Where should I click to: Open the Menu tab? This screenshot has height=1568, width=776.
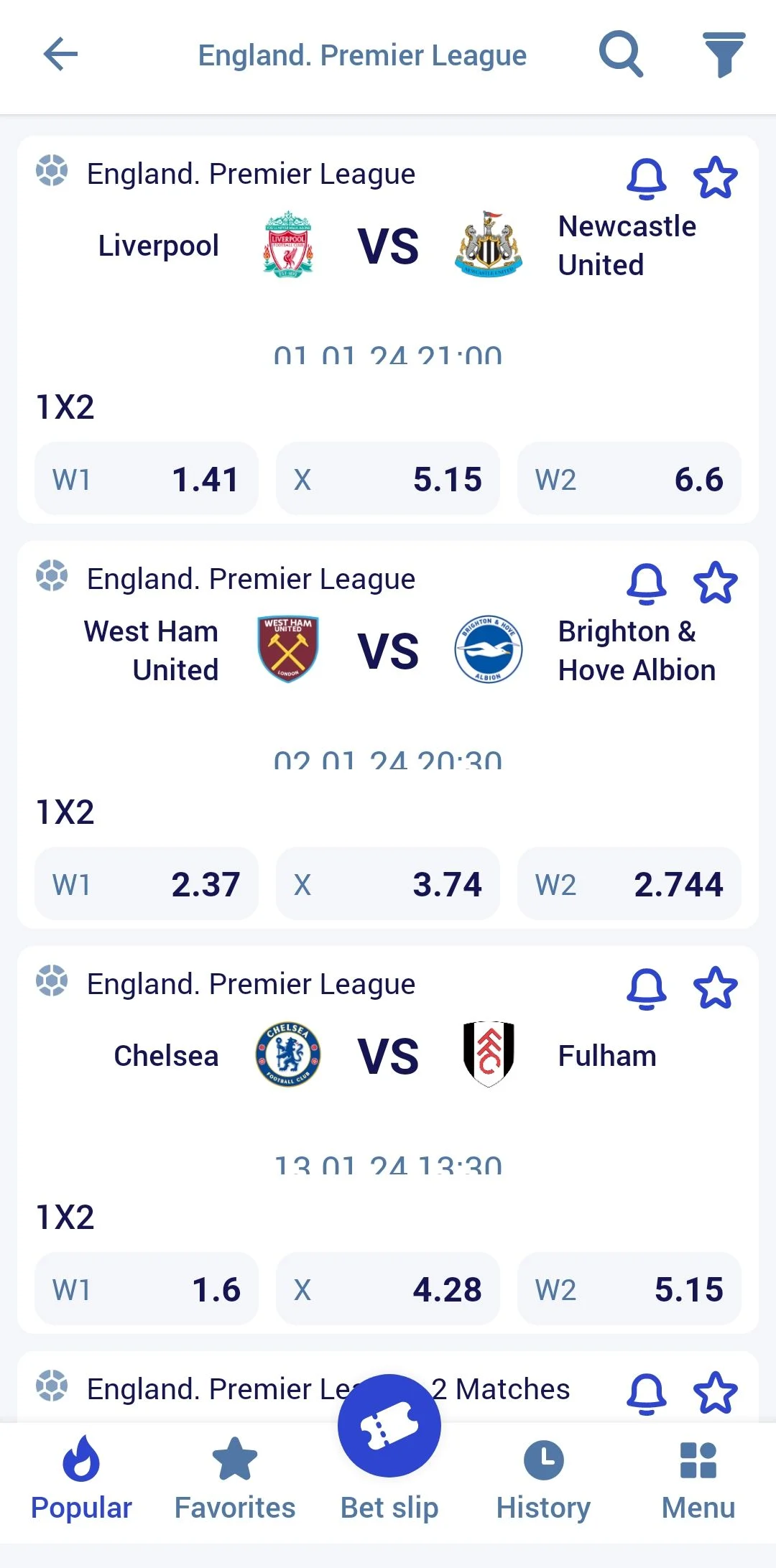[698, 1480]
